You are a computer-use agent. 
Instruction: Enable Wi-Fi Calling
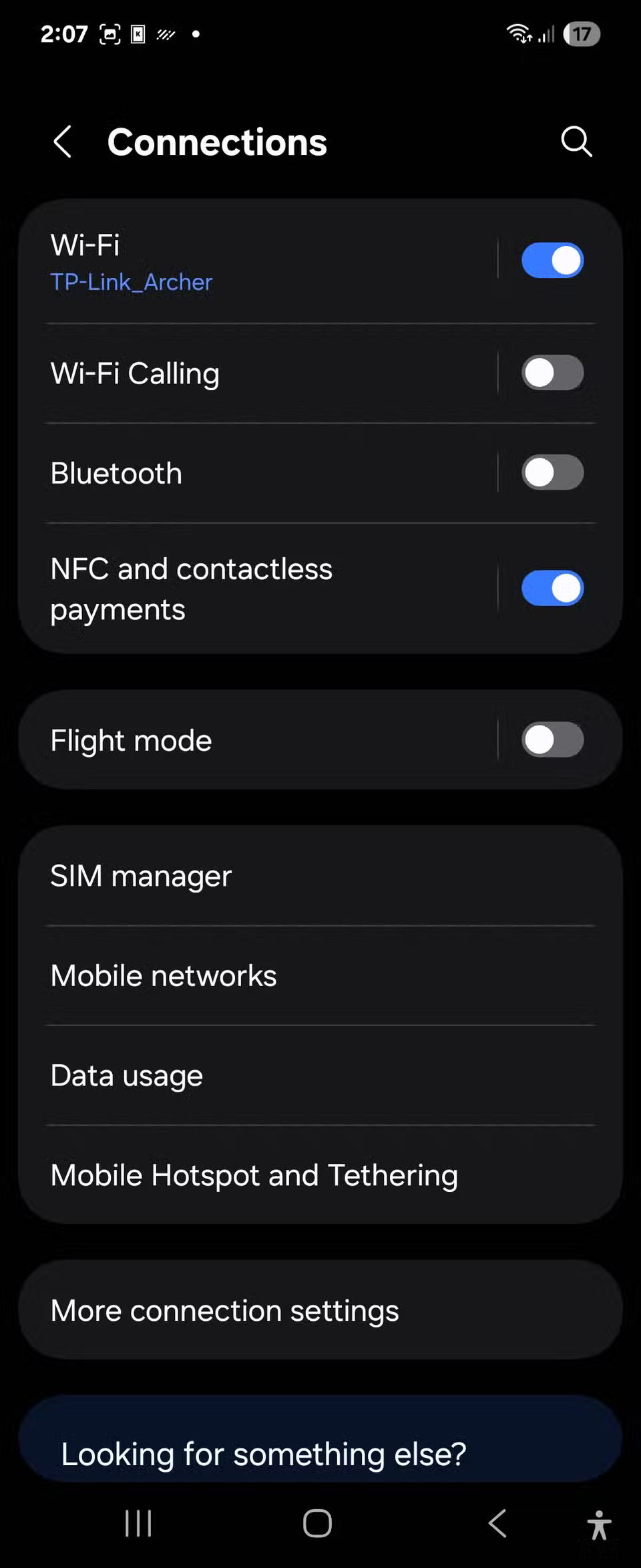point(552,373)
